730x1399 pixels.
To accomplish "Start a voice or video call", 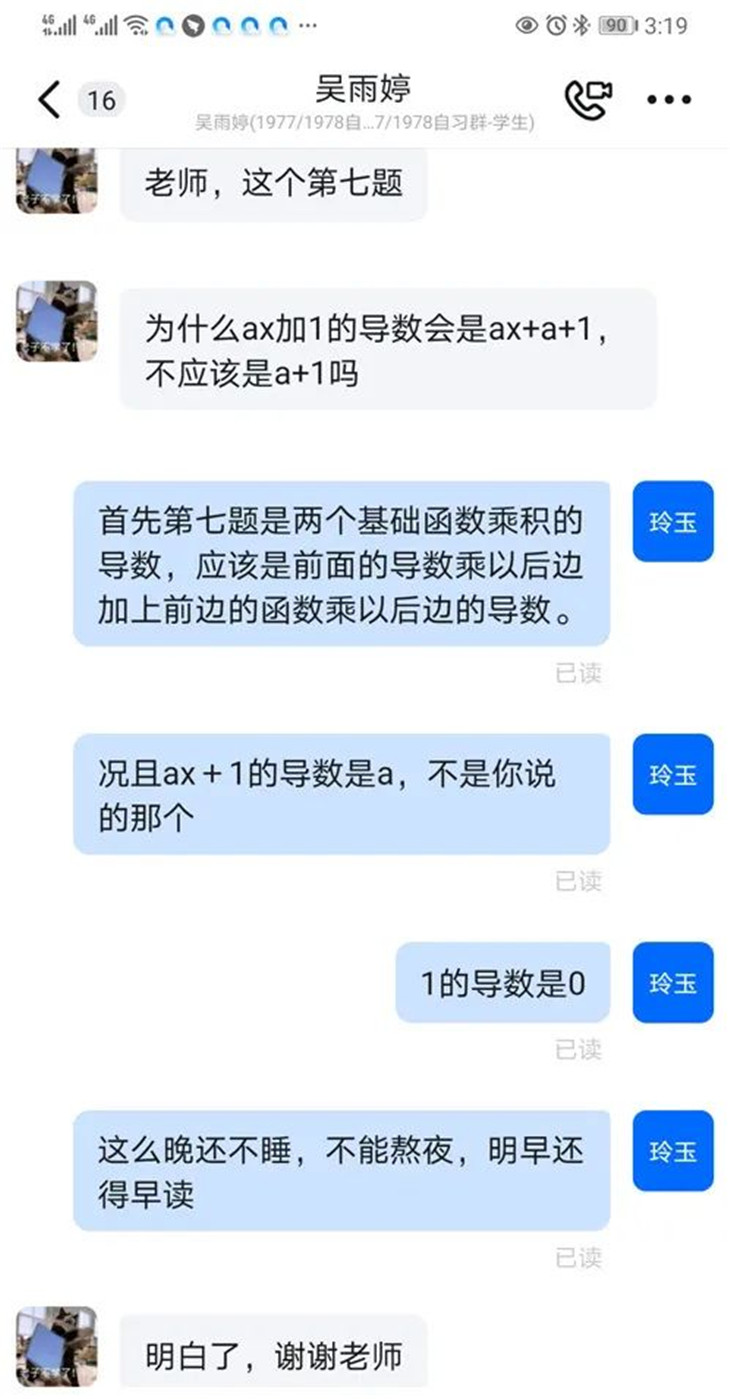I will pos(588,98).
